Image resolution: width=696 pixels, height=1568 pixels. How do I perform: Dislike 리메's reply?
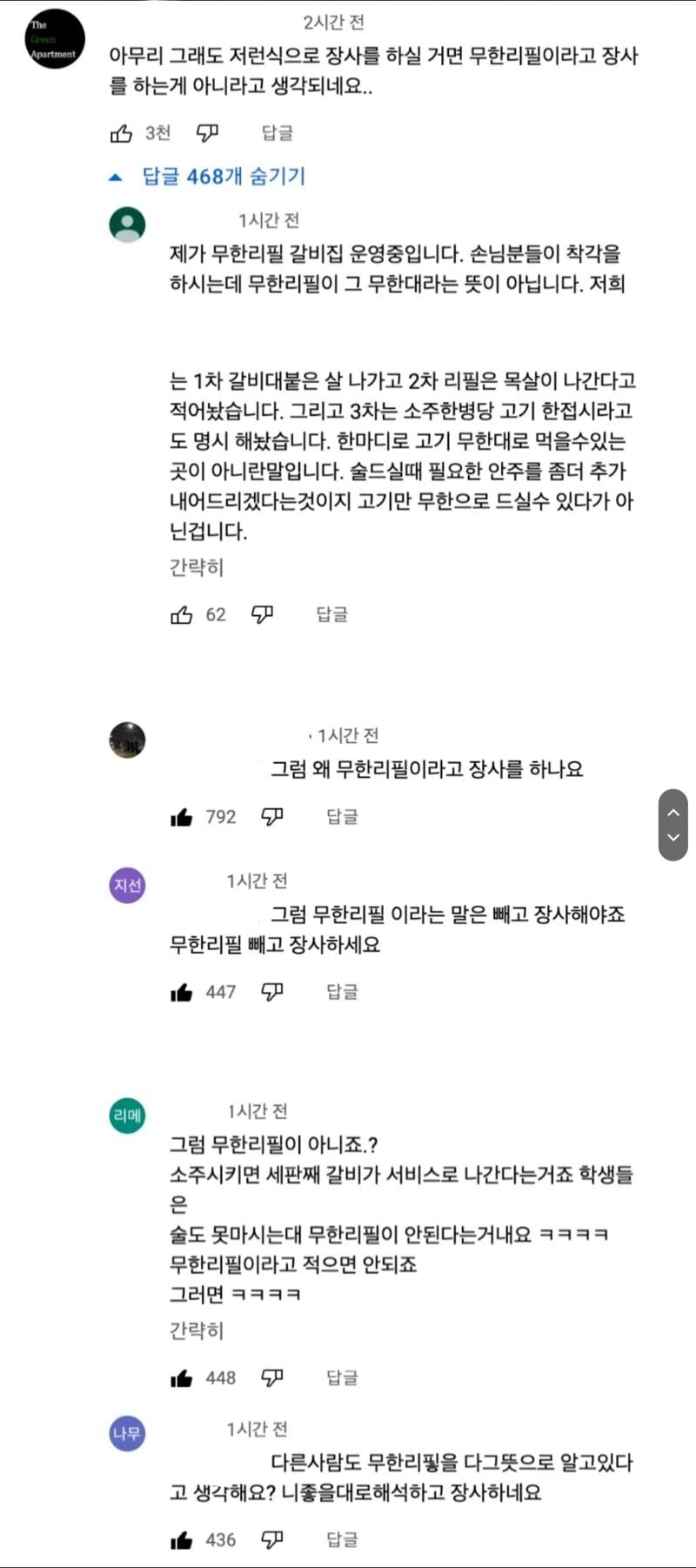272,1378
